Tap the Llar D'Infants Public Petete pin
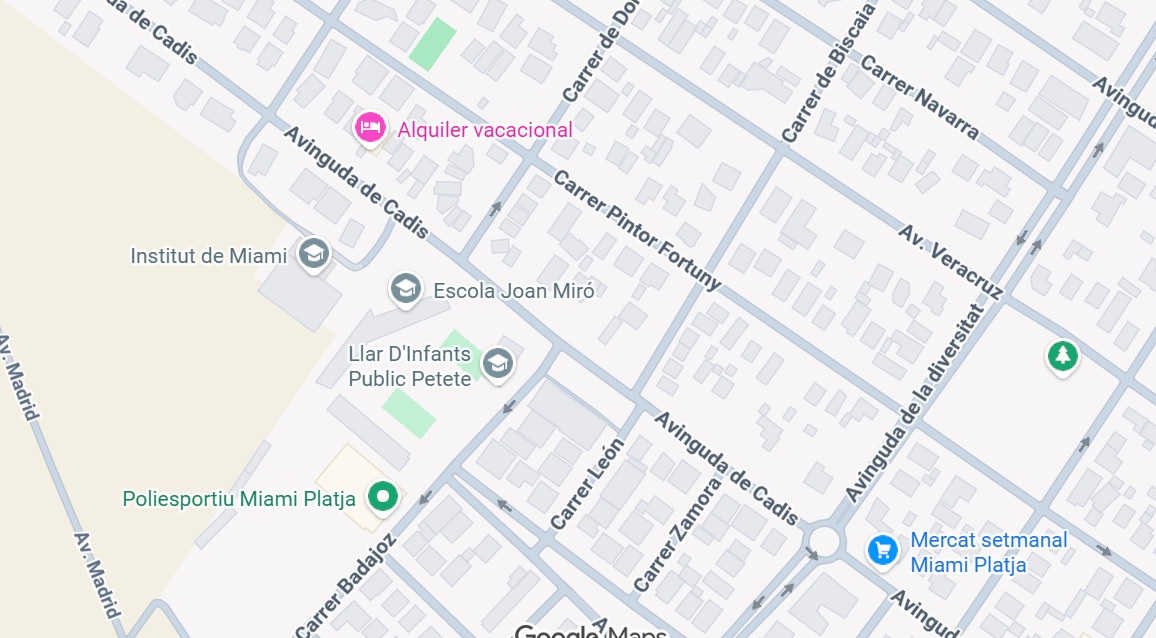 click(497, 363)
